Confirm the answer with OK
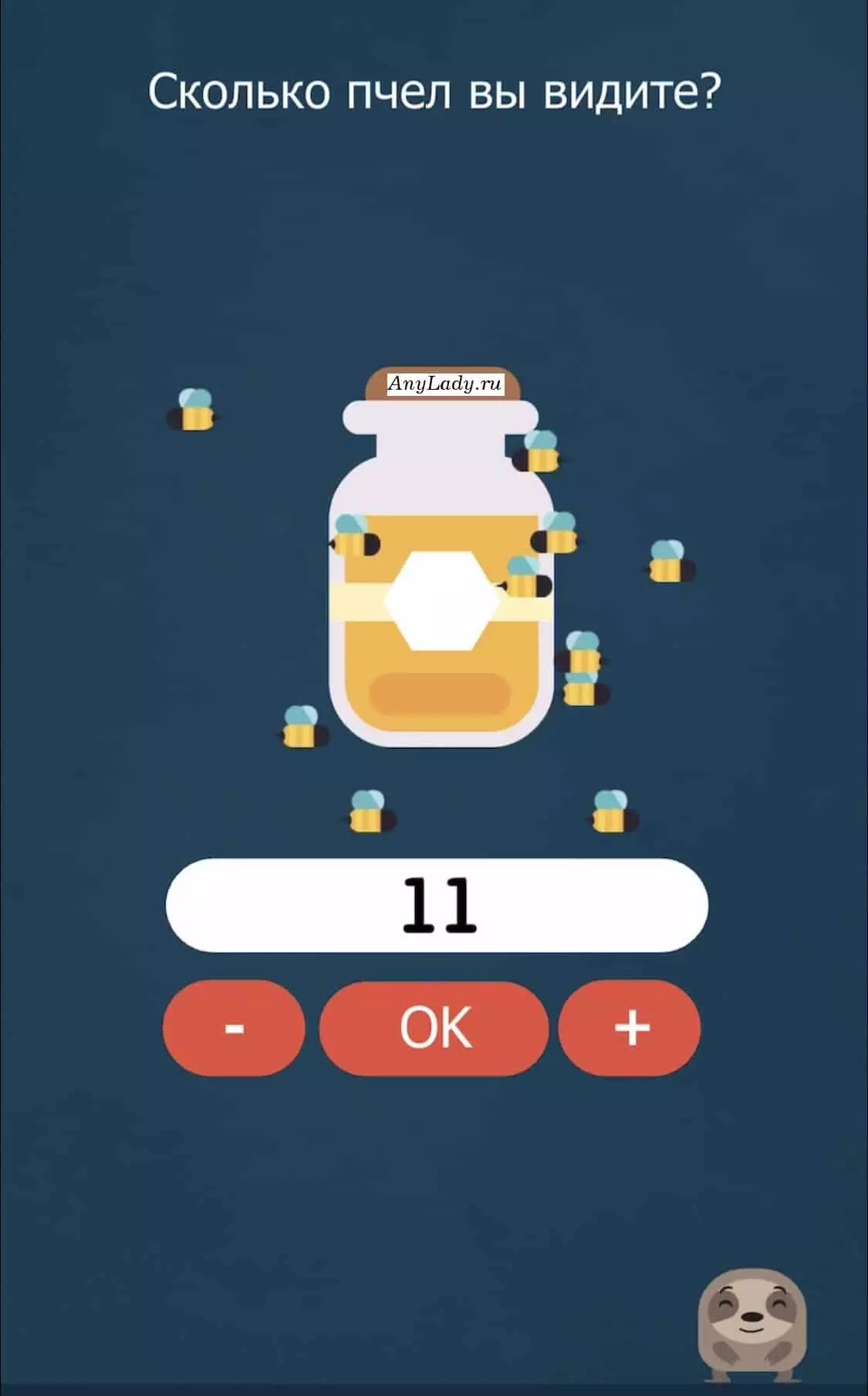This screenshot has height=1396, width=868. click(434, 1028)
